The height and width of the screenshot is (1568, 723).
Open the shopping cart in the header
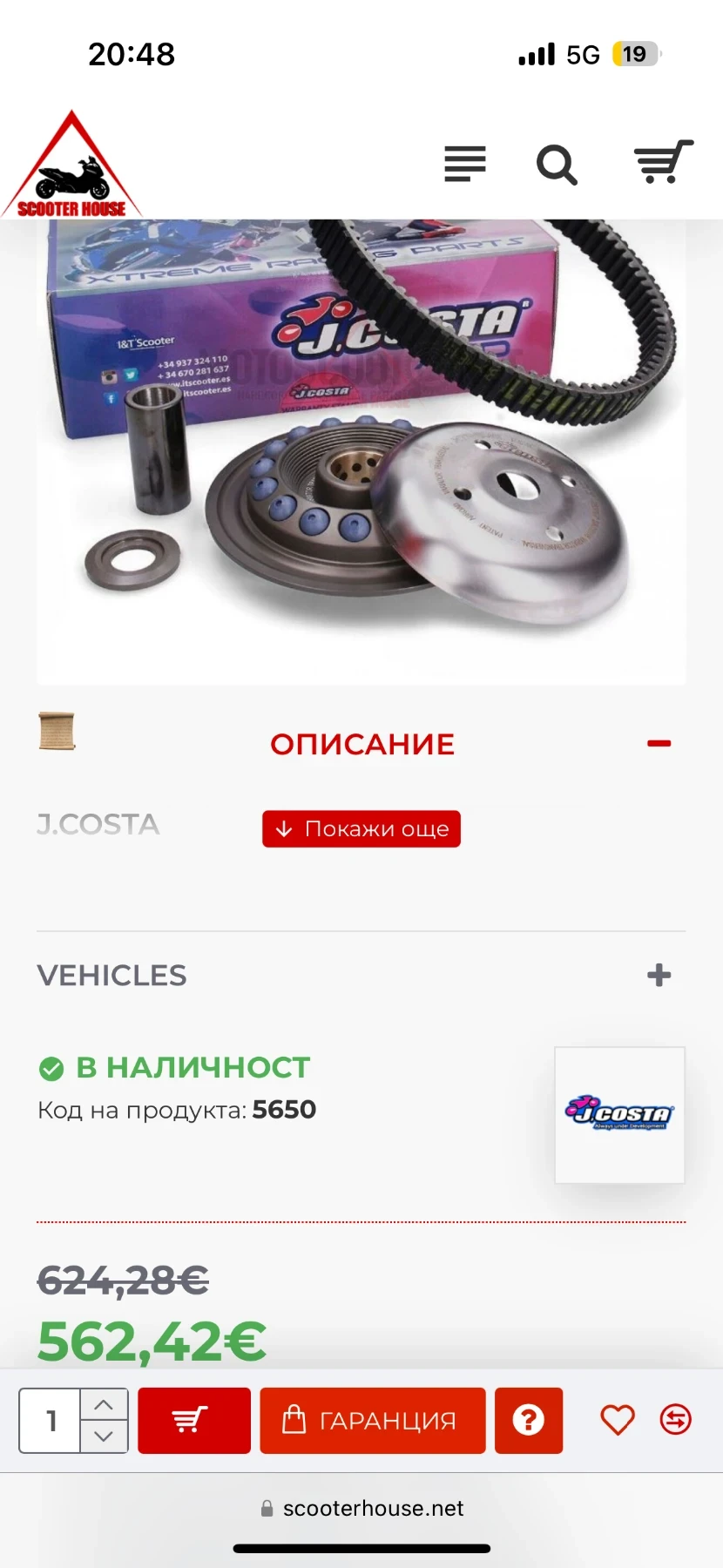click(664, 162)
